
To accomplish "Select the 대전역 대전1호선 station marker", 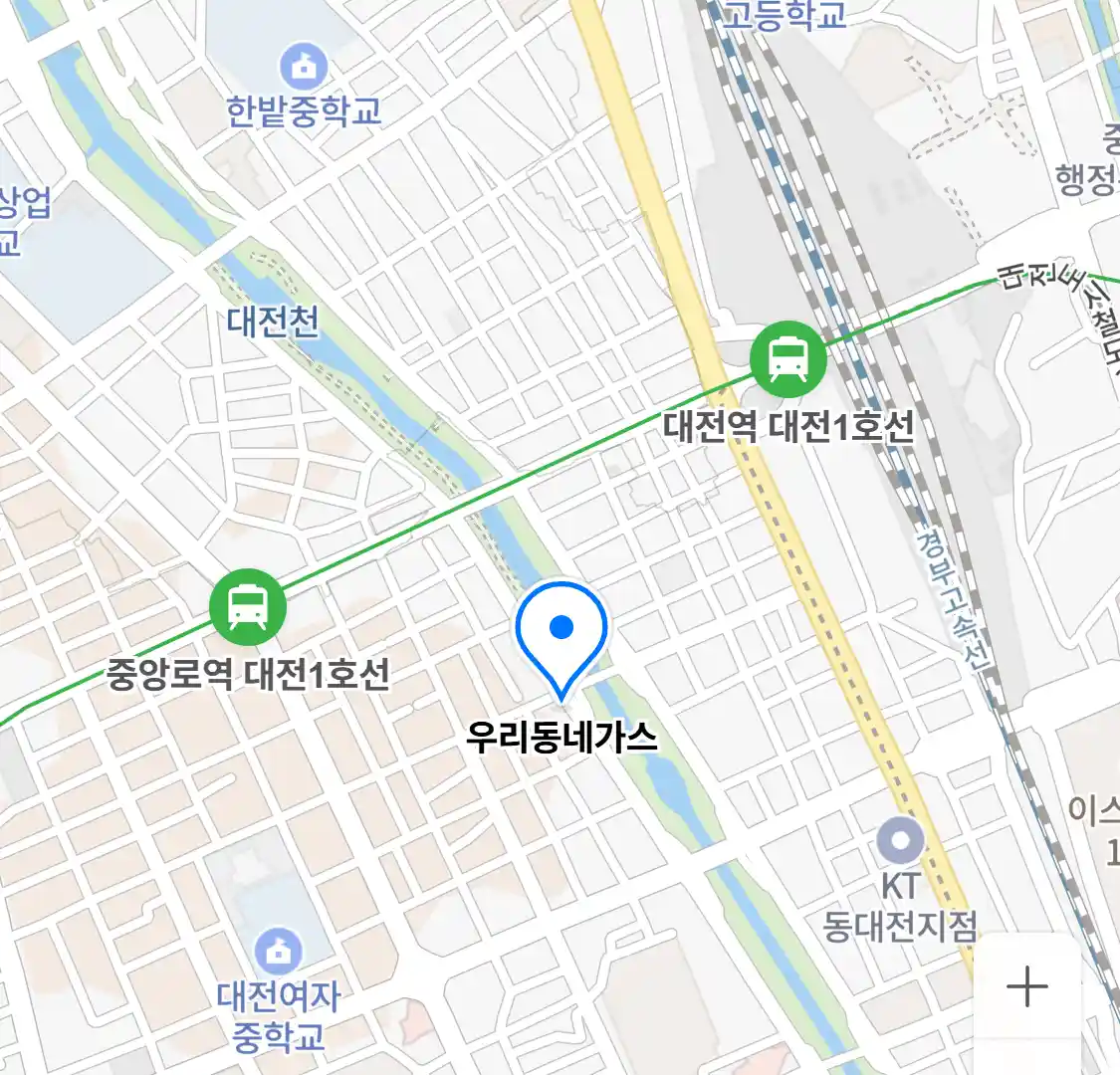I will (788, 358).
